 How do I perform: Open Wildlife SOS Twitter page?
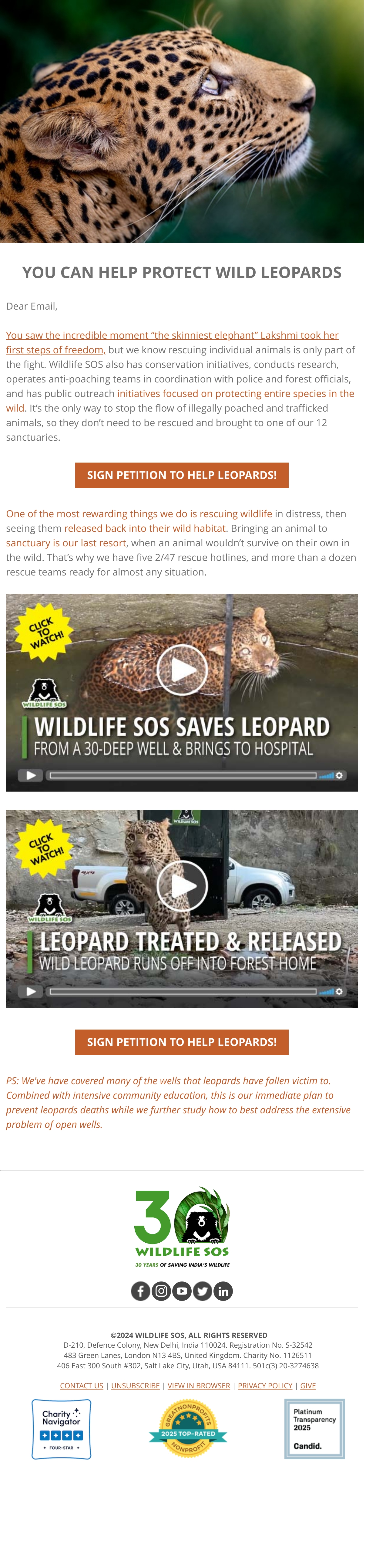point(203,1291)
